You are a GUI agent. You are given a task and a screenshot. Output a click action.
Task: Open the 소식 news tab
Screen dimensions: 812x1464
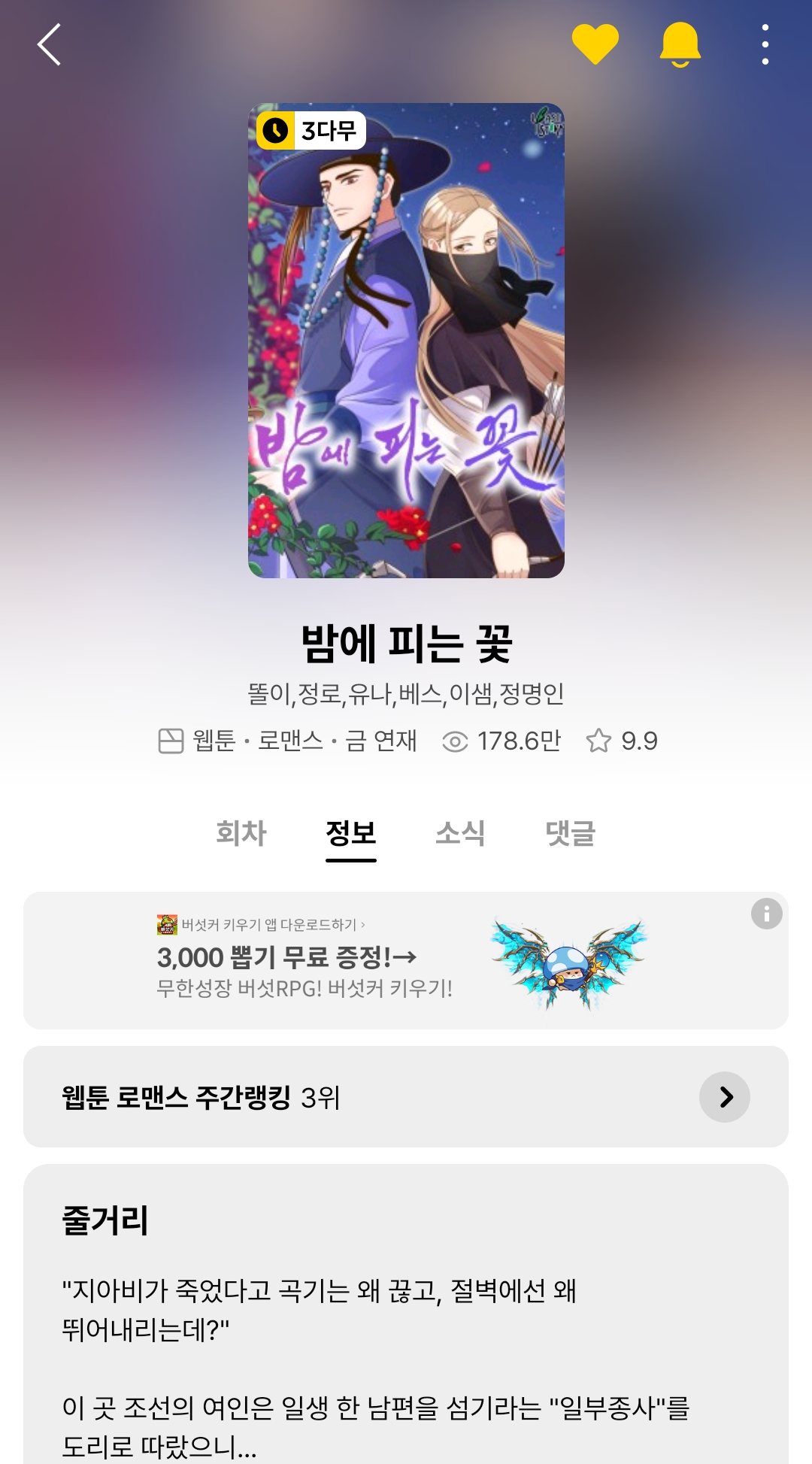459,833
